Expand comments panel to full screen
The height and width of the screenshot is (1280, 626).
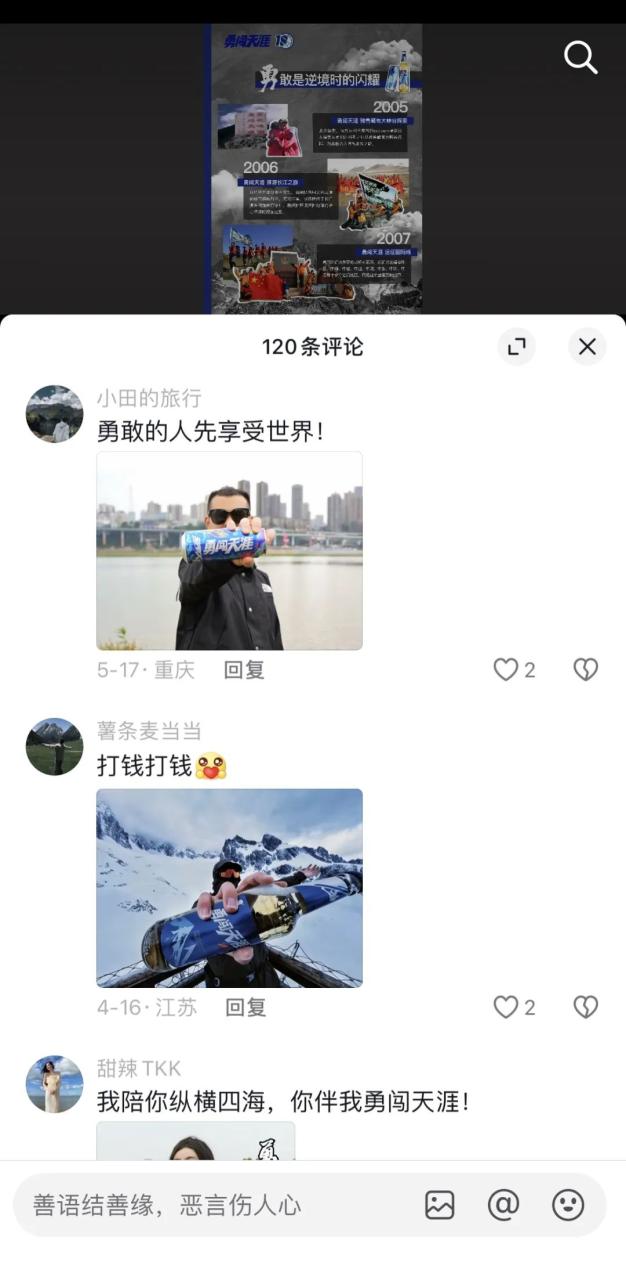[x=517, y=346]
